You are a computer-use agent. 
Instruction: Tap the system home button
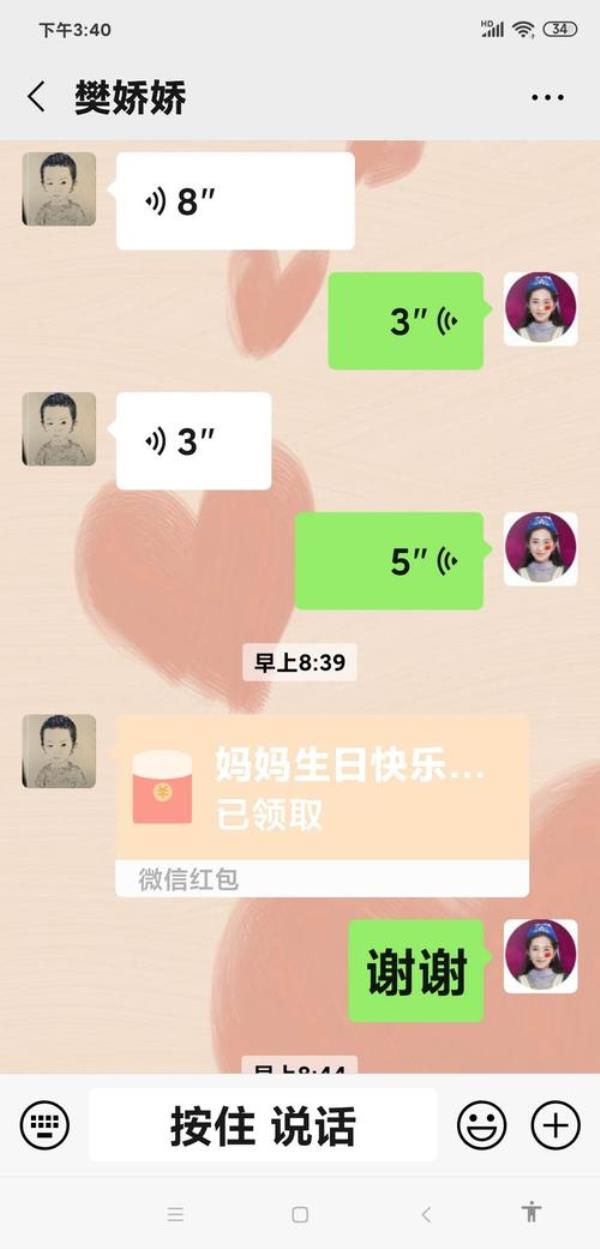pos(300,1214)
